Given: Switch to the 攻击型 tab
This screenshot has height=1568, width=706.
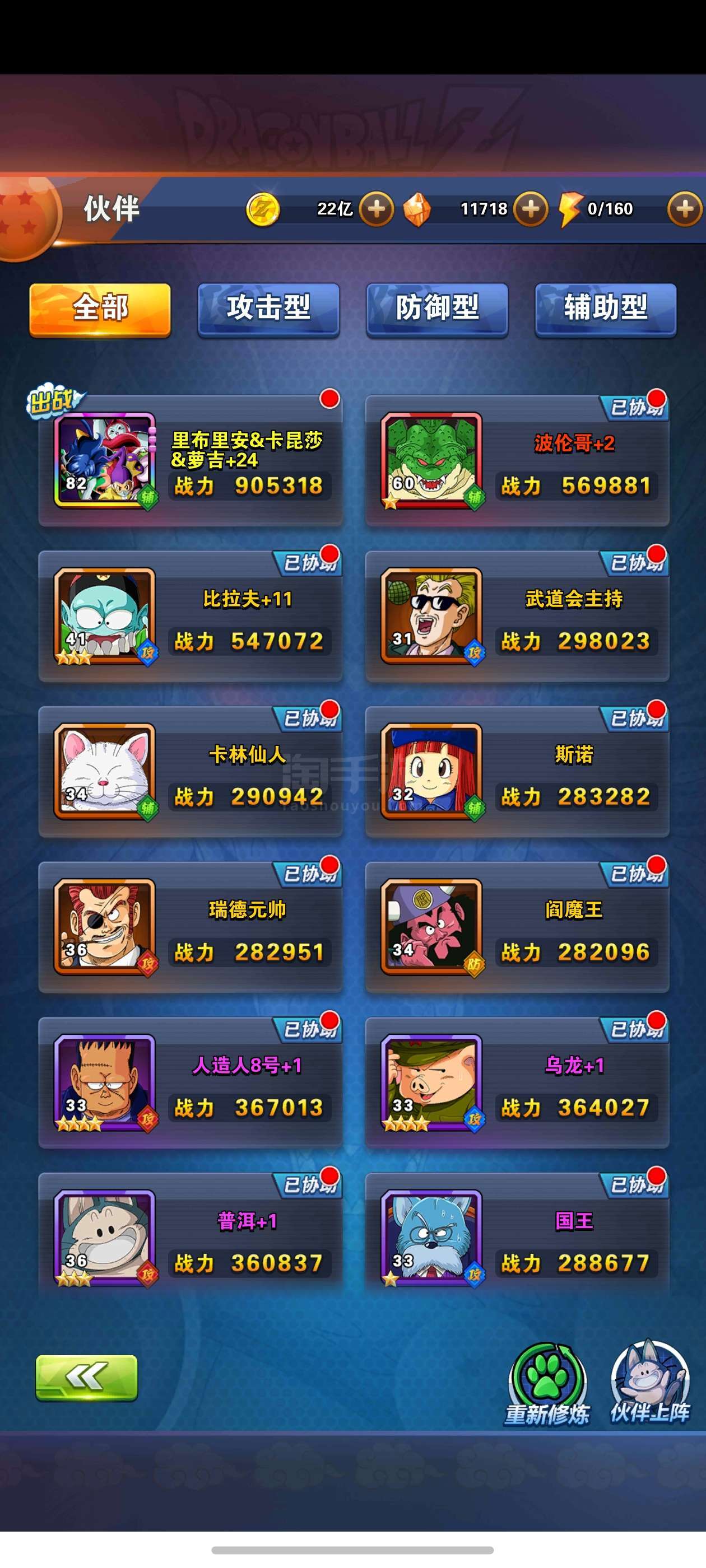Looking at the screenshot, I should (x=268, y=308).
